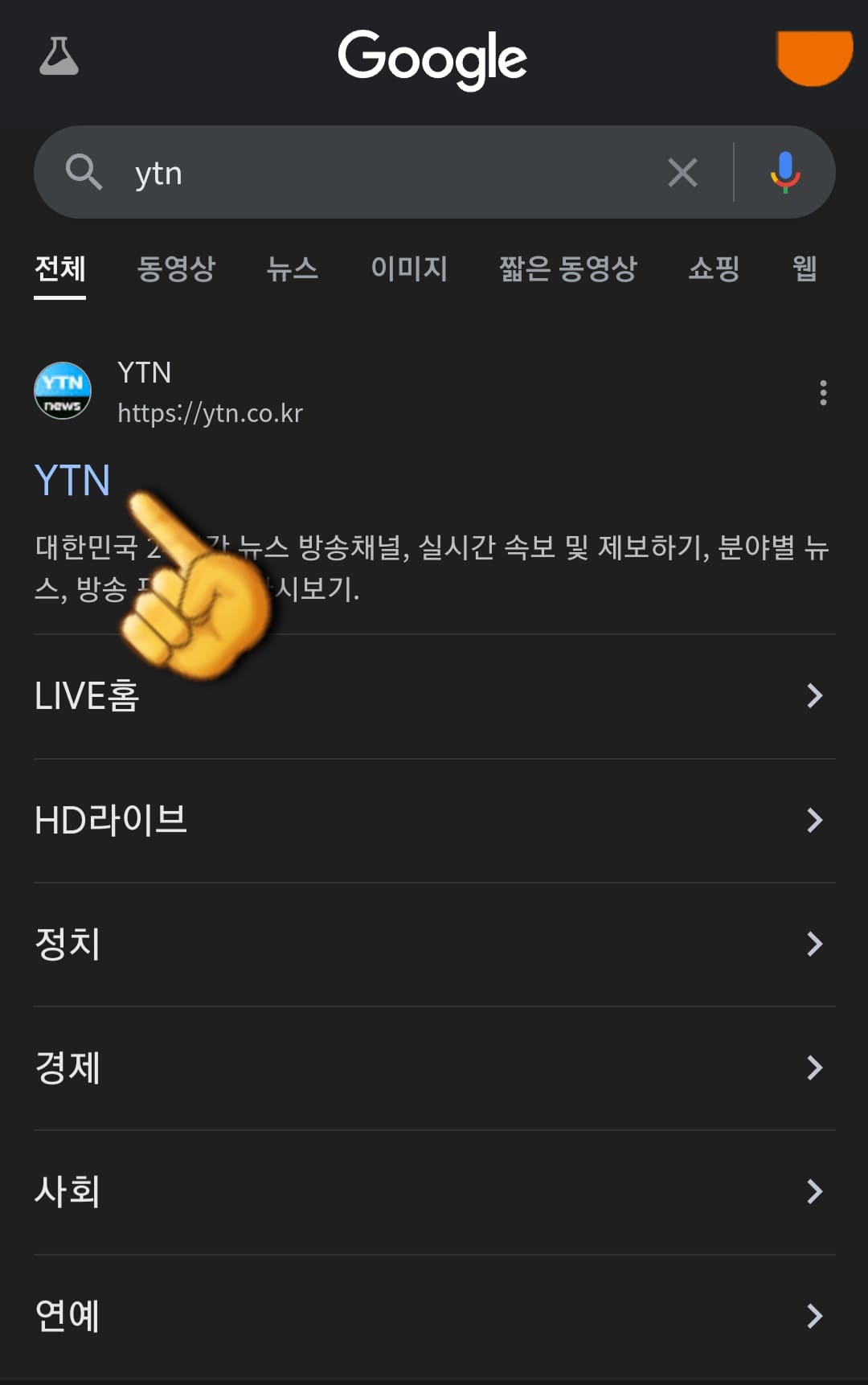
Task: Tap the magnifying glass search icon
Action: coord(85,172)
